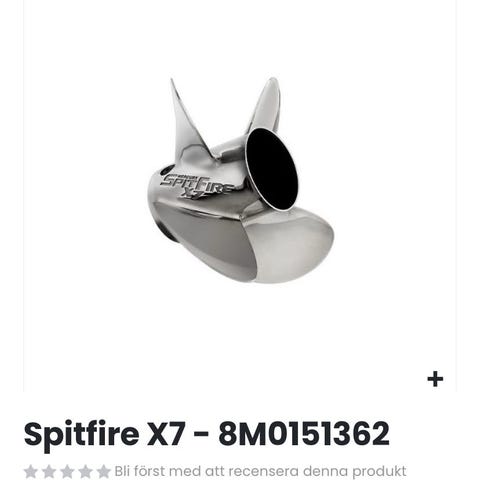The height and width of the screenshot is (480, 480).
Task: Enlarge the image with the plus icon
Action: tap(435, 379)
